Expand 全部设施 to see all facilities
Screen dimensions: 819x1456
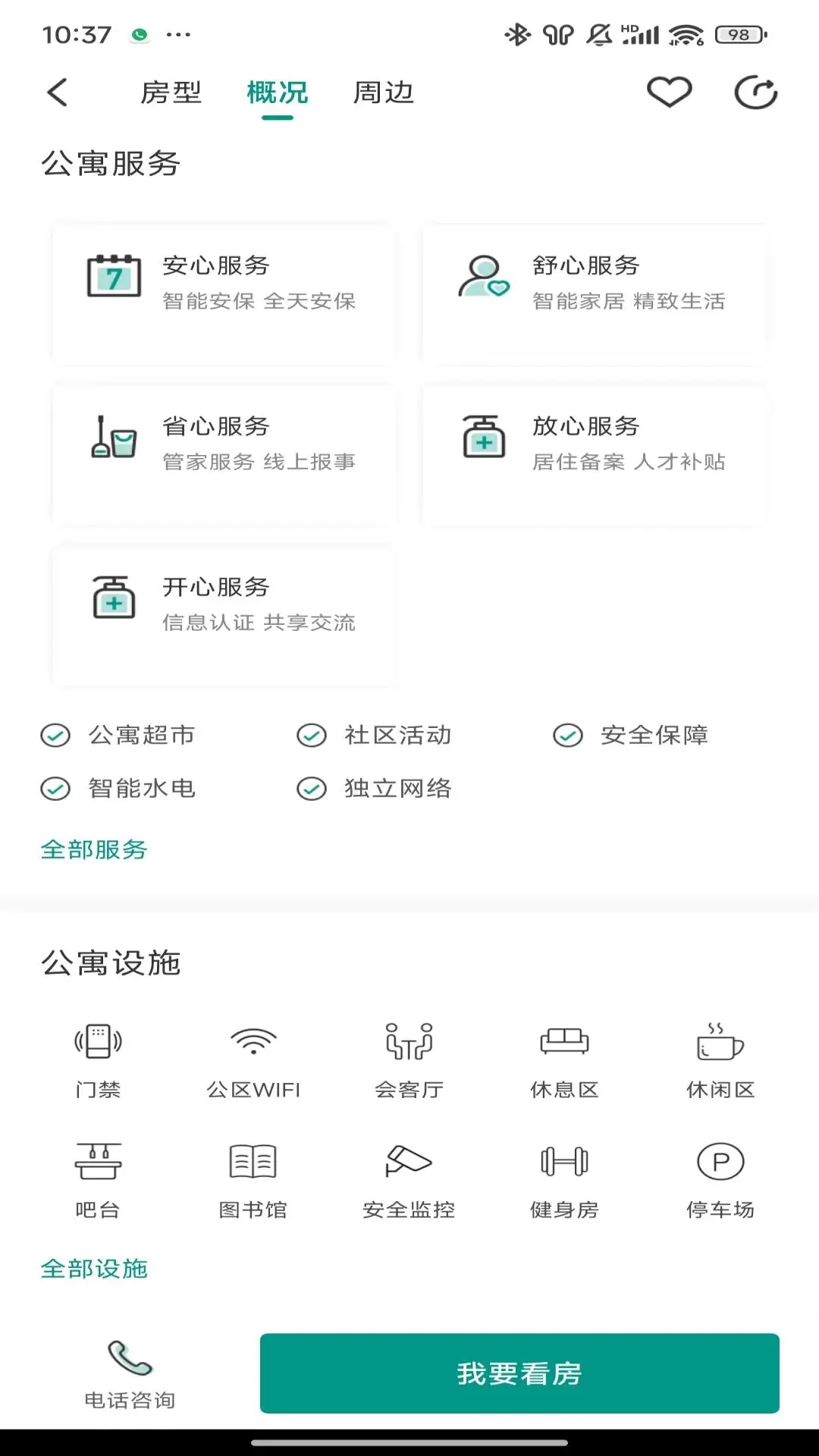click(94, 1268)
